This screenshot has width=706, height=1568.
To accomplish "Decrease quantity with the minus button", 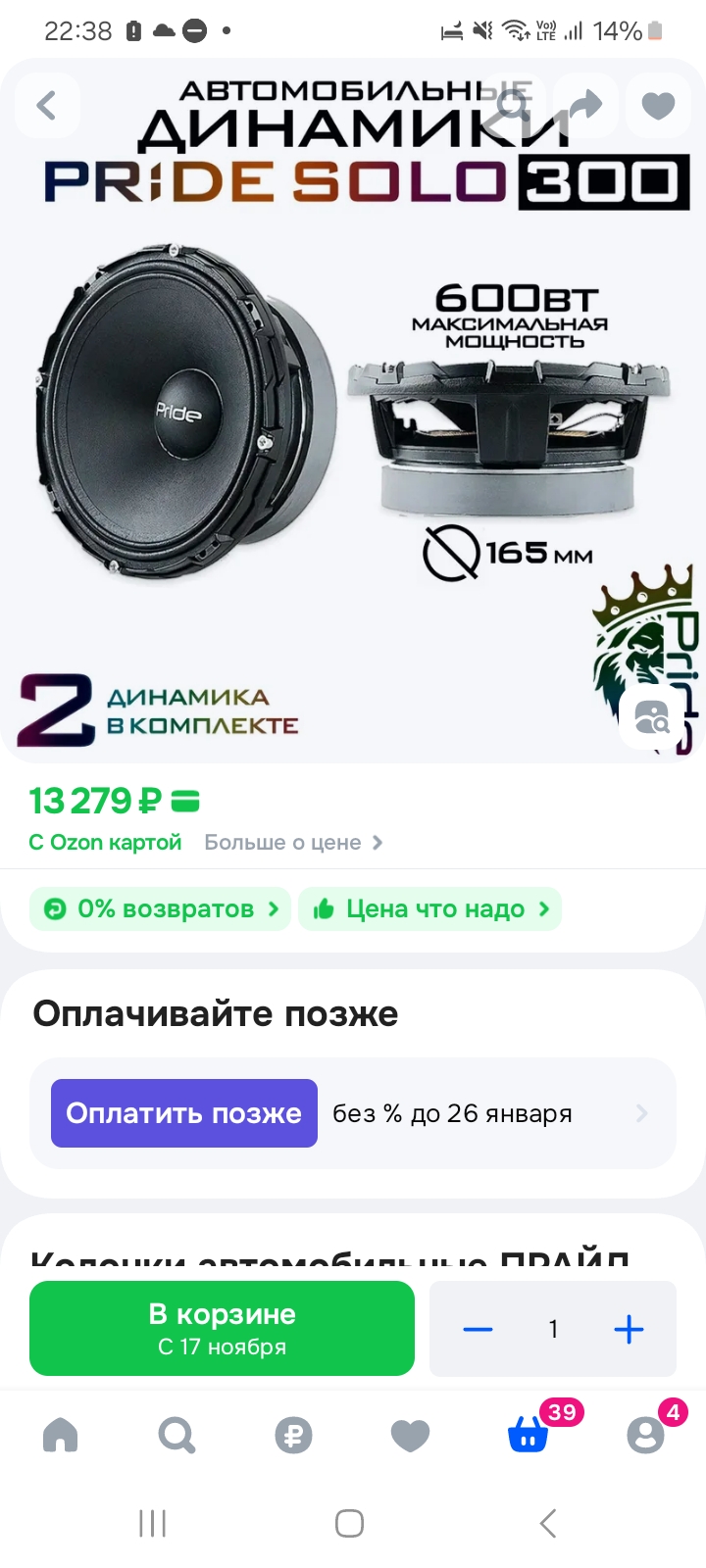I will pyautogui.click(x=478, y=1330).
